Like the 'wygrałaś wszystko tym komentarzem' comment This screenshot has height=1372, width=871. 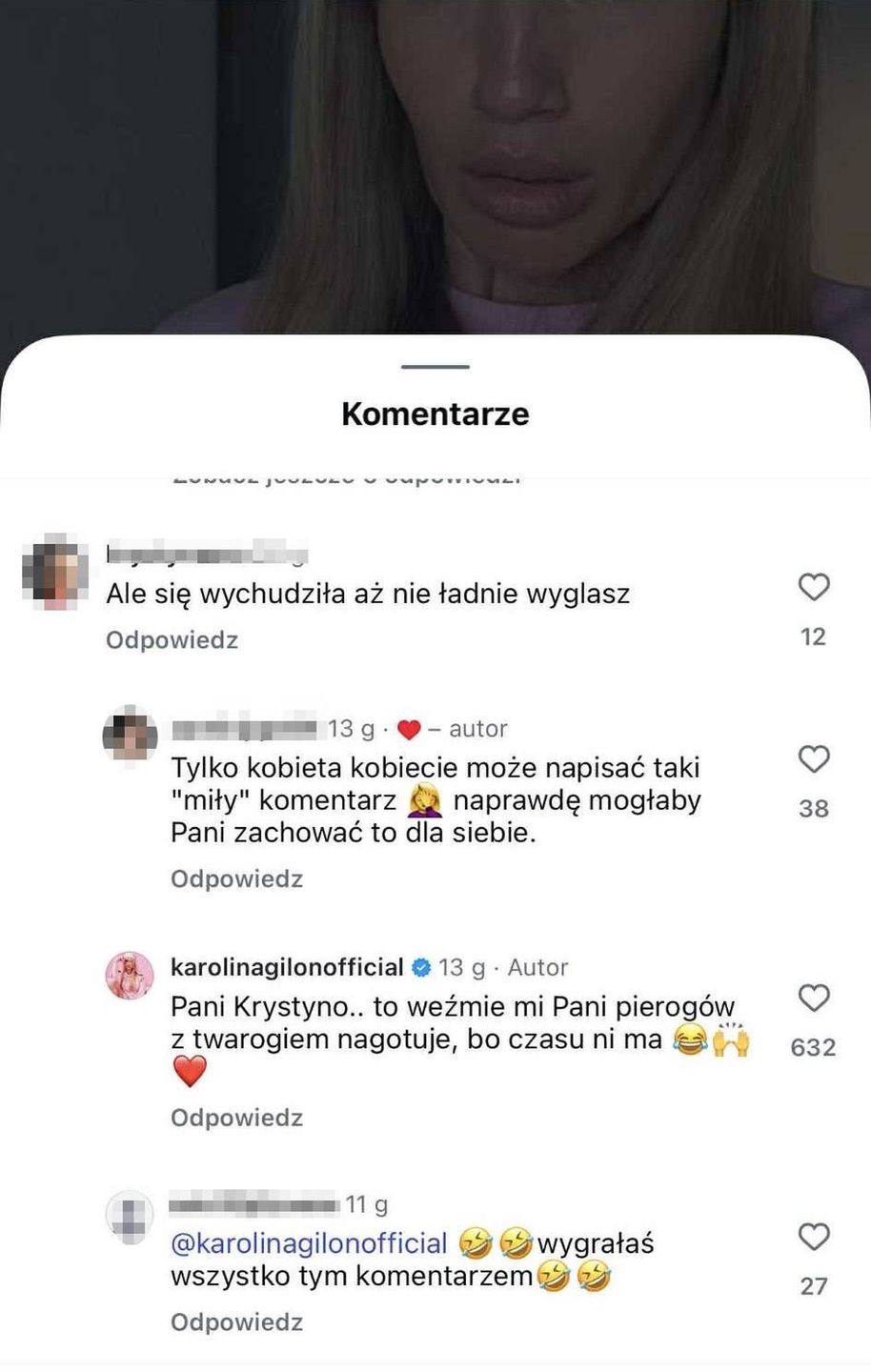(813, 1238)
